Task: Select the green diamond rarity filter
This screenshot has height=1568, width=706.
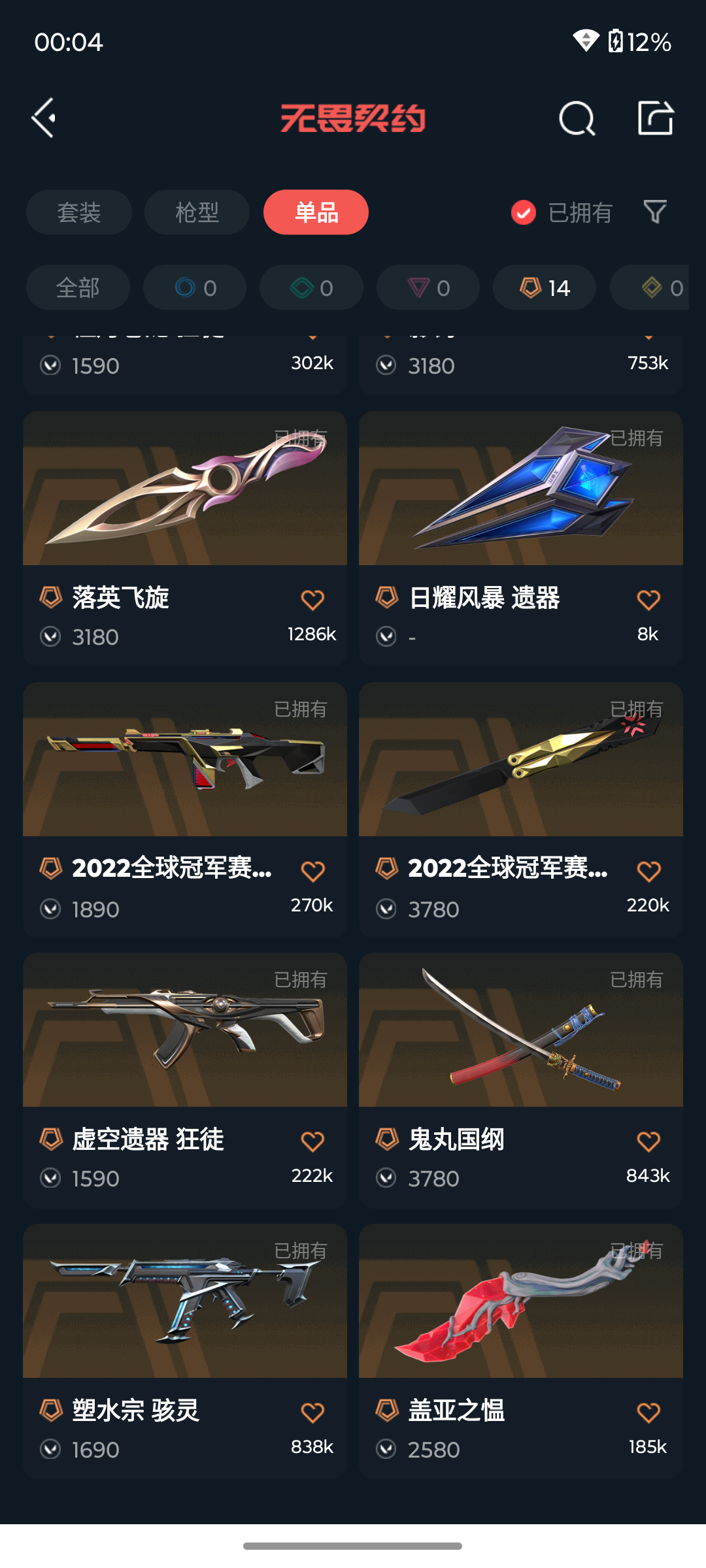Action: 311,287
